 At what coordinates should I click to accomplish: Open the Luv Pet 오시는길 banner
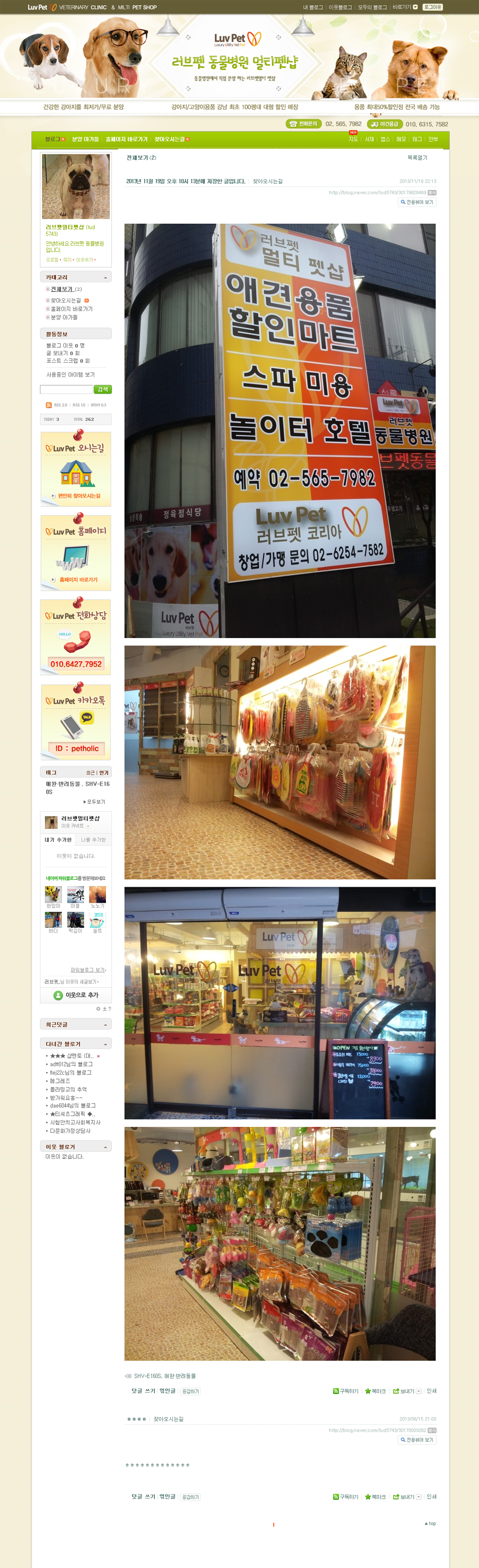(76, 469)
